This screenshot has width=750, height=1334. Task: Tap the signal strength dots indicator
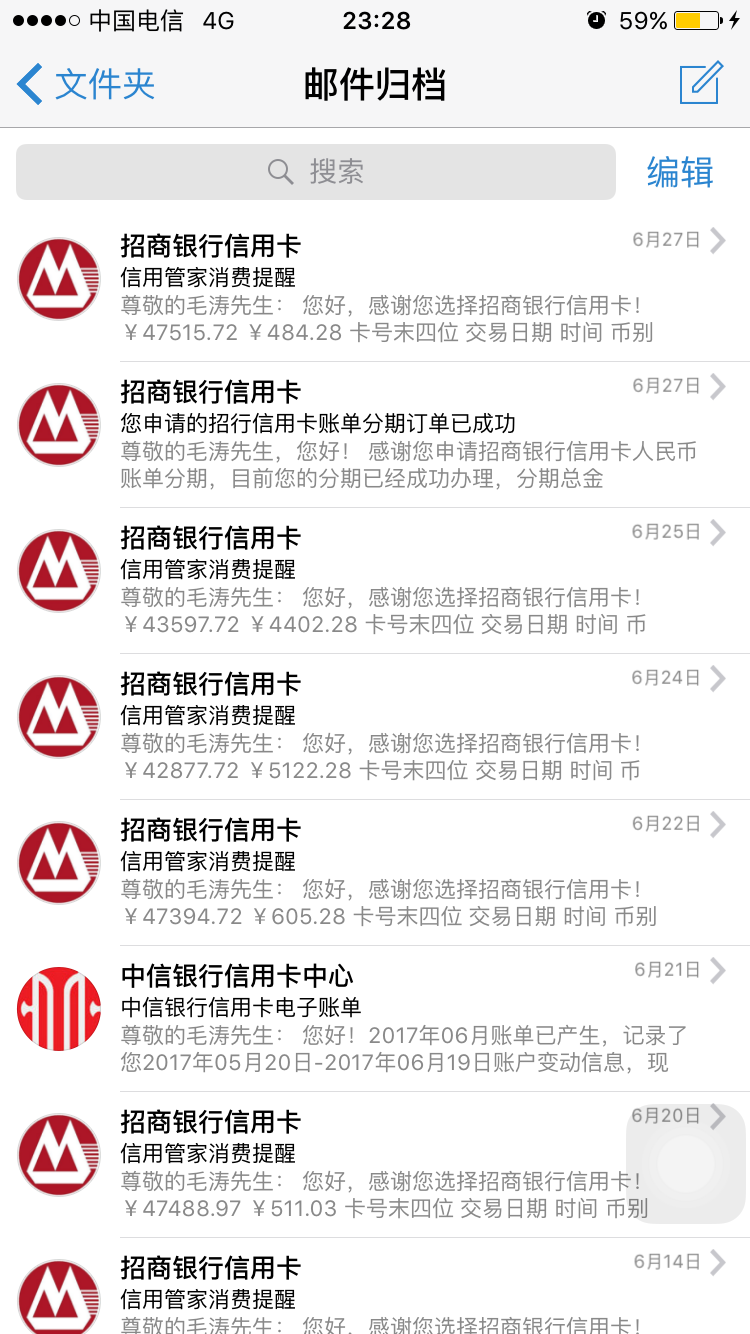[x=45, y=18]
